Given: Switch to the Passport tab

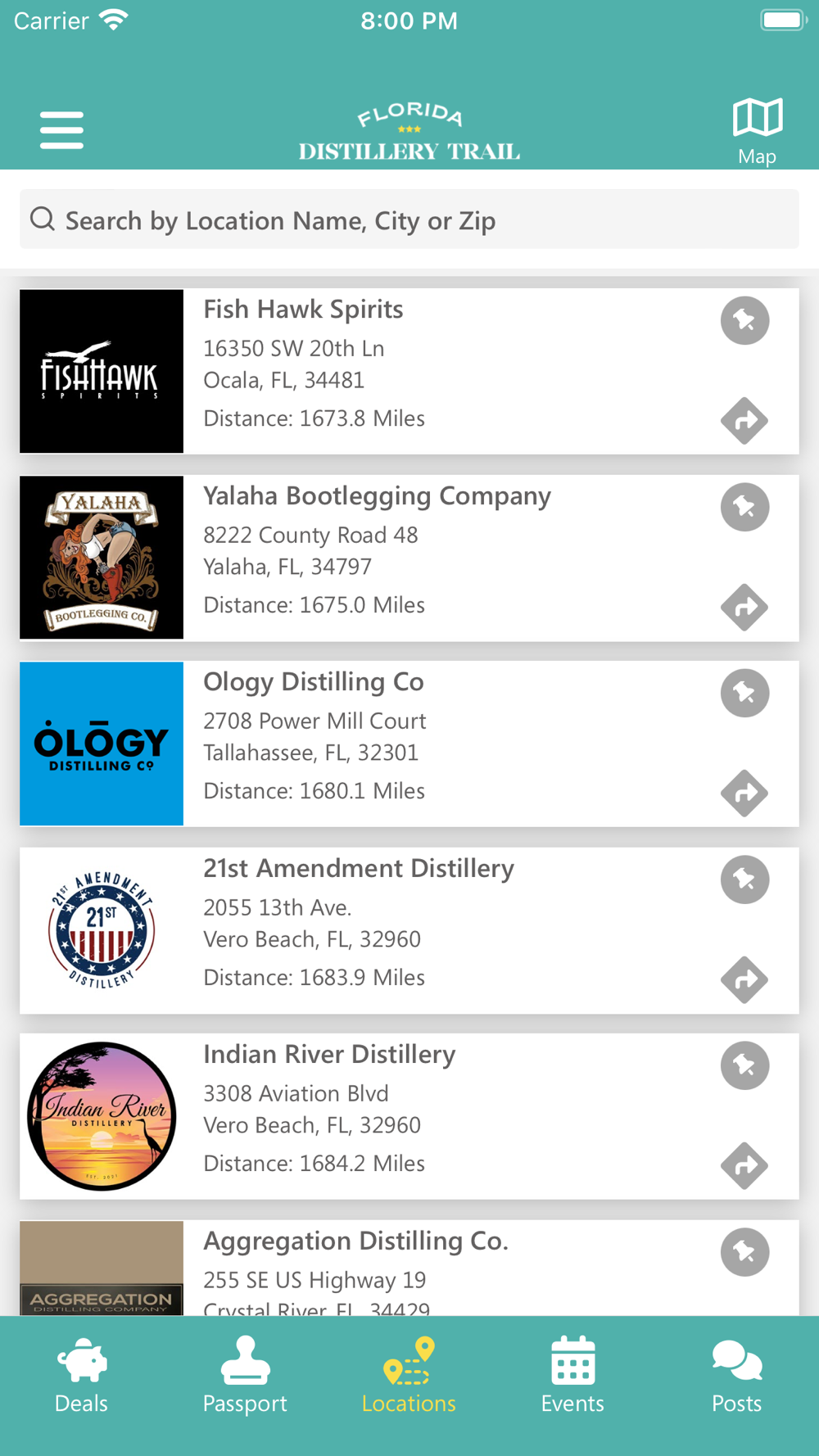Looking at the screenshot, I should (245, 1376).
